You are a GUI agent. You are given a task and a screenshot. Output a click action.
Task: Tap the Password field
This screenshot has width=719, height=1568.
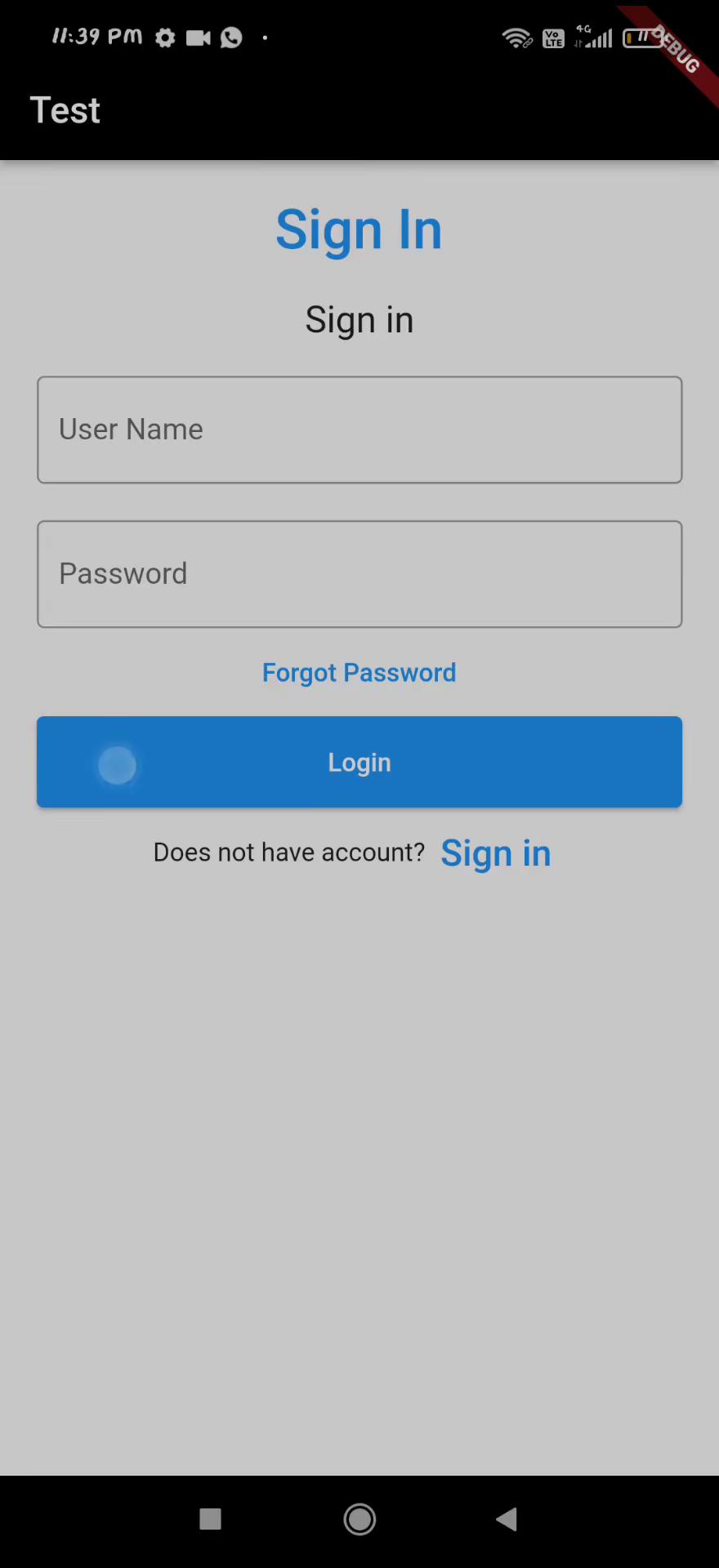(x=359, y=574)
